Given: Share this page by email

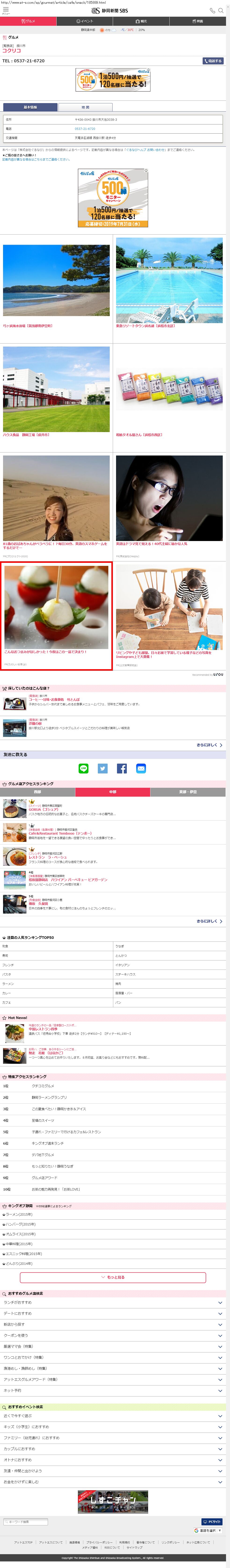Looking at the screenshot, I should pyautogui.click(x=141, y=768).
